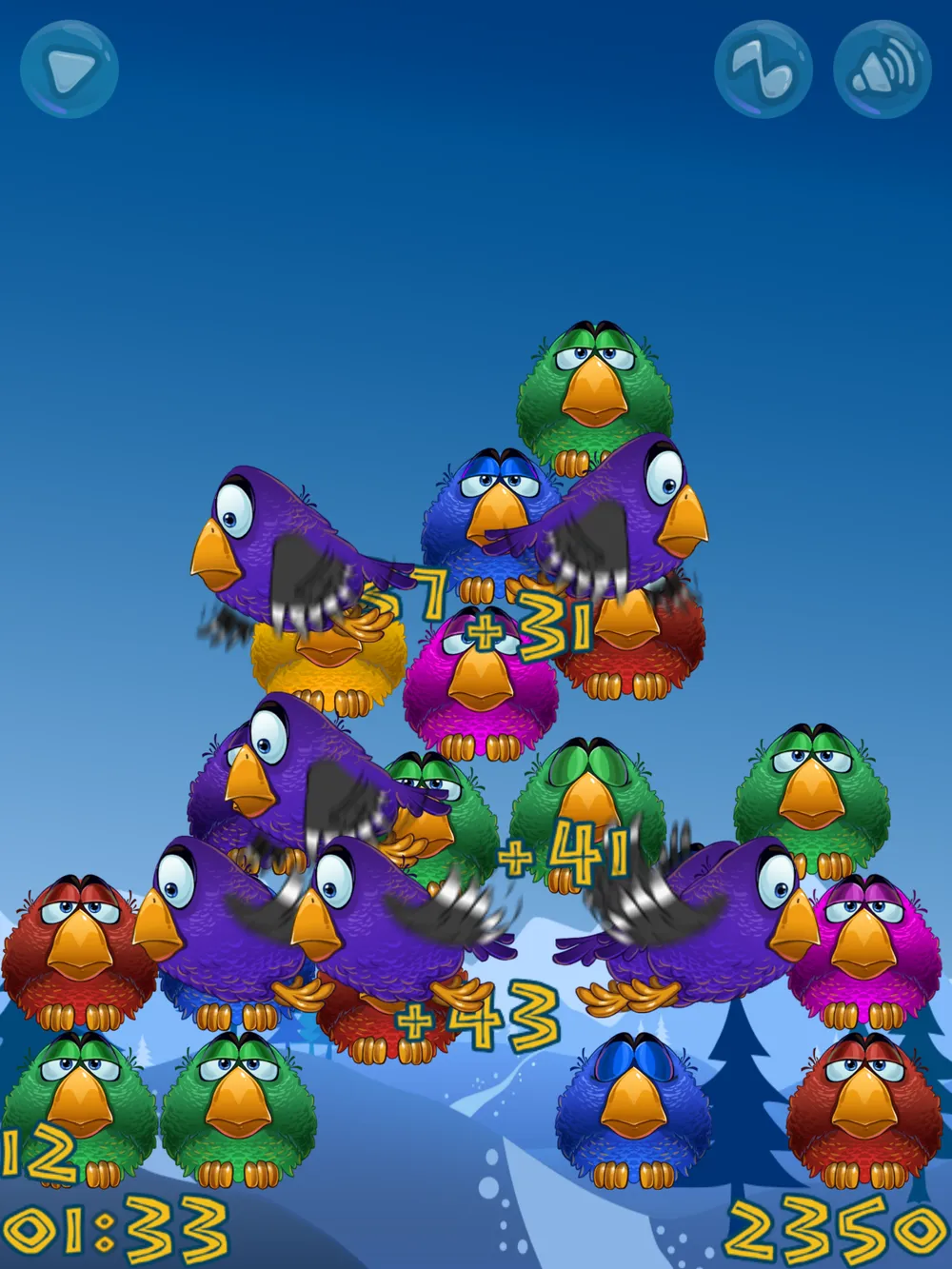Toggle the background music
The width and height of the screenshot is (952, 1269).
(x=764, y=69)
